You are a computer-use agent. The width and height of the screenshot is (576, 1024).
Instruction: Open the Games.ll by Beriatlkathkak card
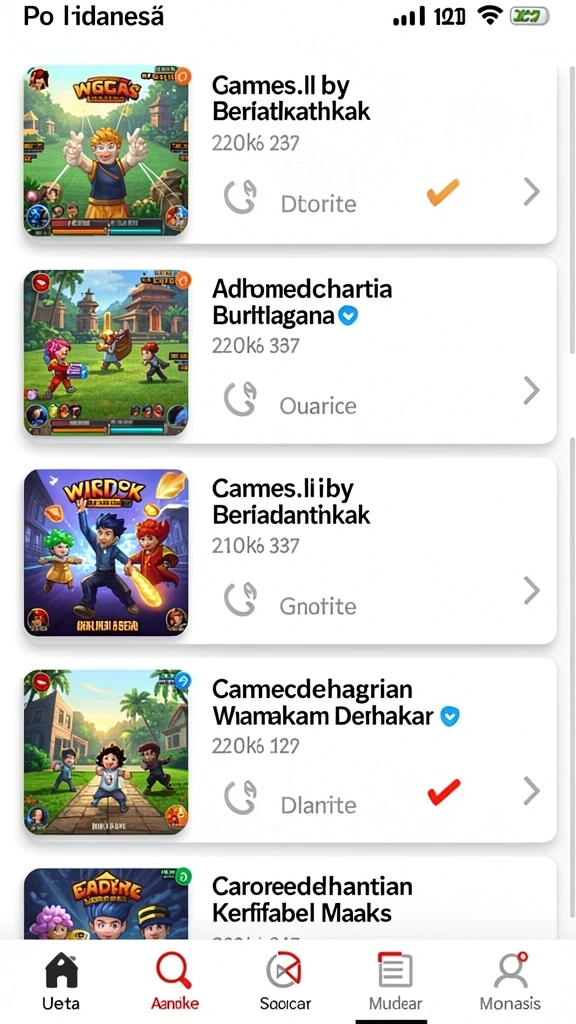click(x=290, y=152)
